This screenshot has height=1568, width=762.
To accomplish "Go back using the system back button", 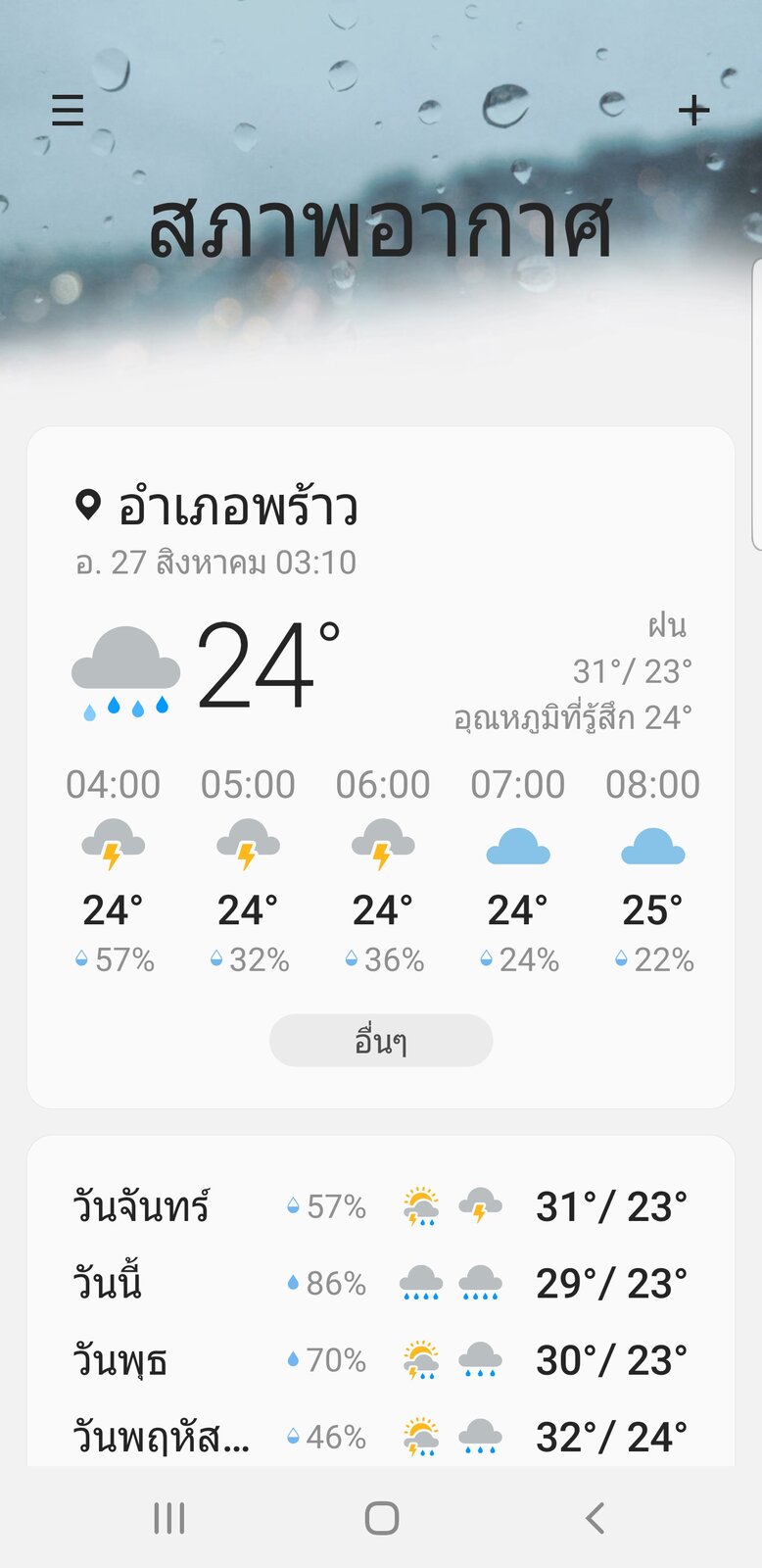I will (595, 1518).
